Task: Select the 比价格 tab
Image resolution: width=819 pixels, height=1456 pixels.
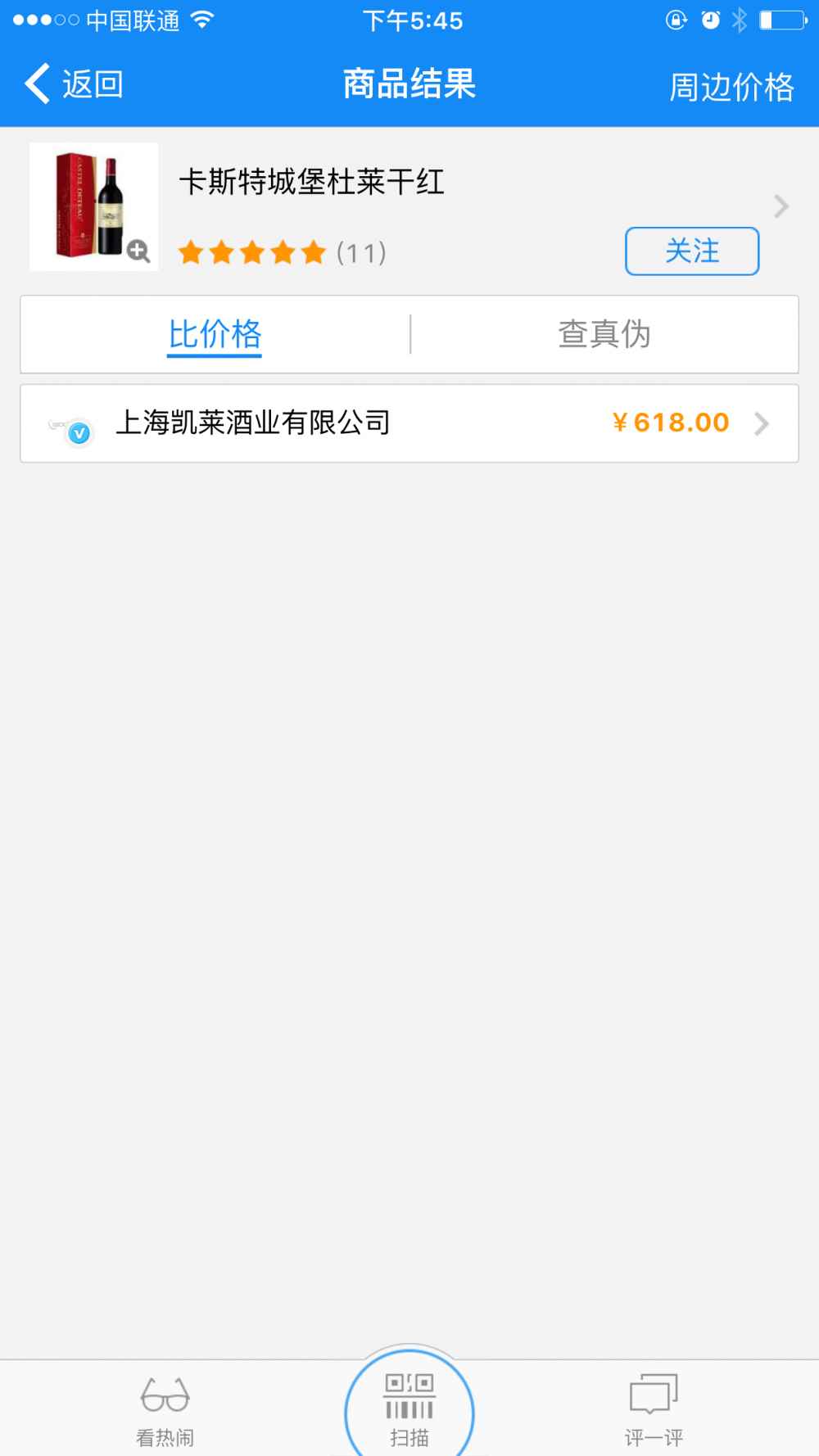Action: point(215,334)
